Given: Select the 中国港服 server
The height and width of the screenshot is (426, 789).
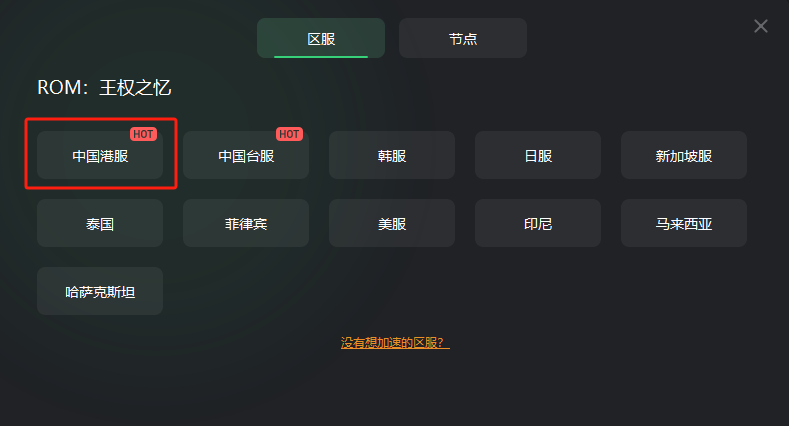Looking at the screenshot, I should pyautogui.click(x=100, y=156).
